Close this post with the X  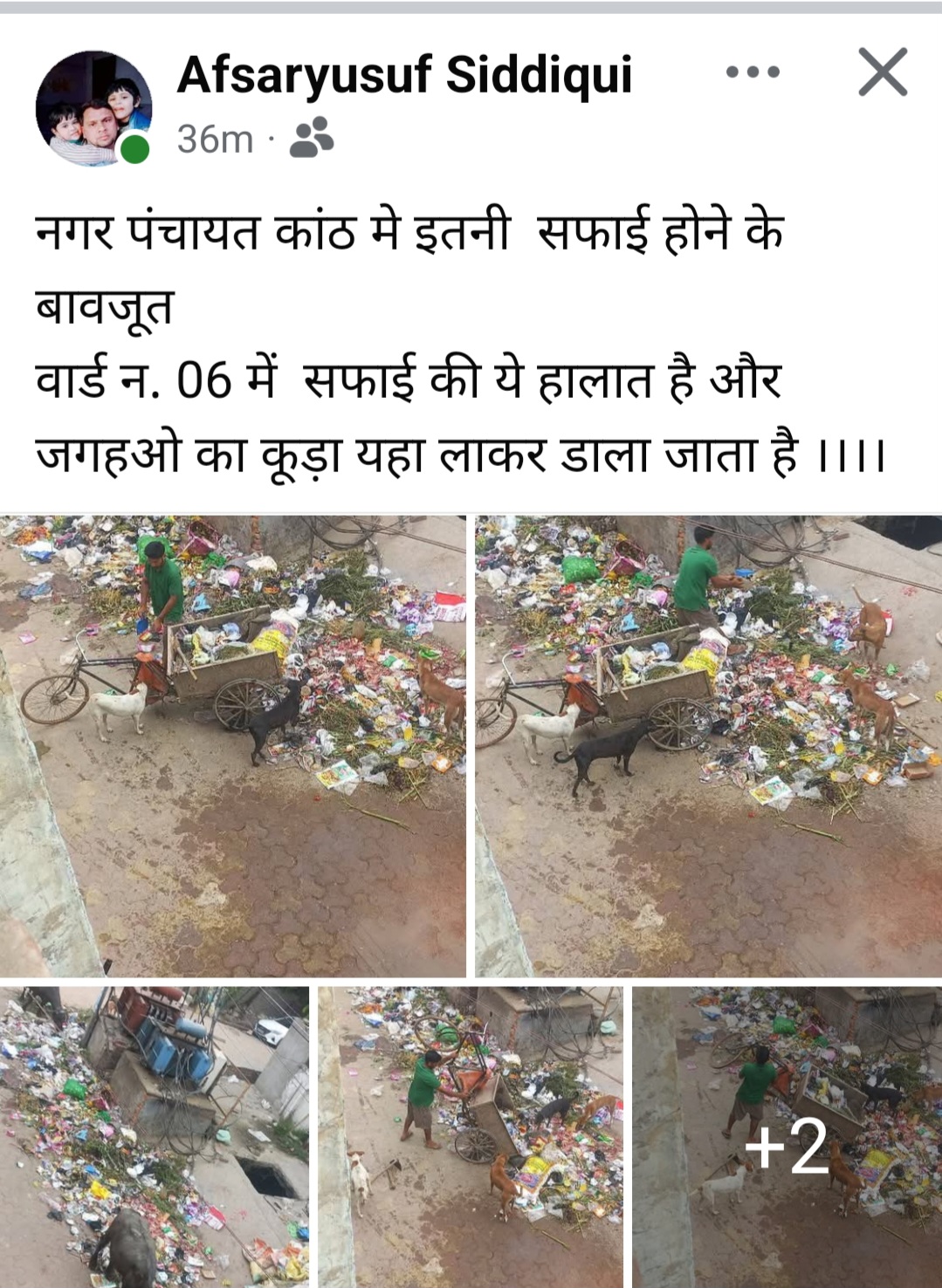(883, 72)
